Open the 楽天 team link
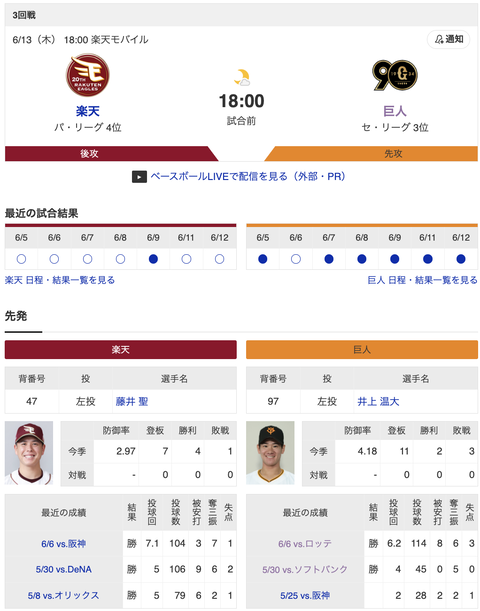Viewport: 480px width, 611px height. pos(88,111)
